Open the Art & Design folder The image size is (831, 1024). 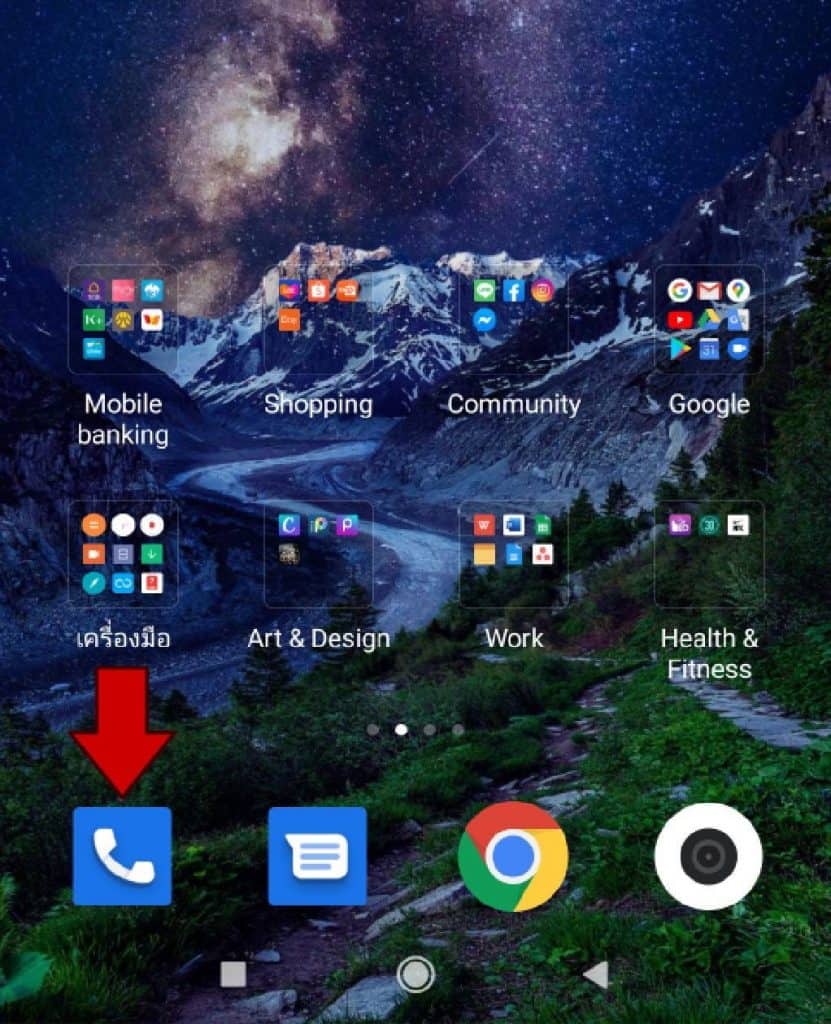(318, 554)
